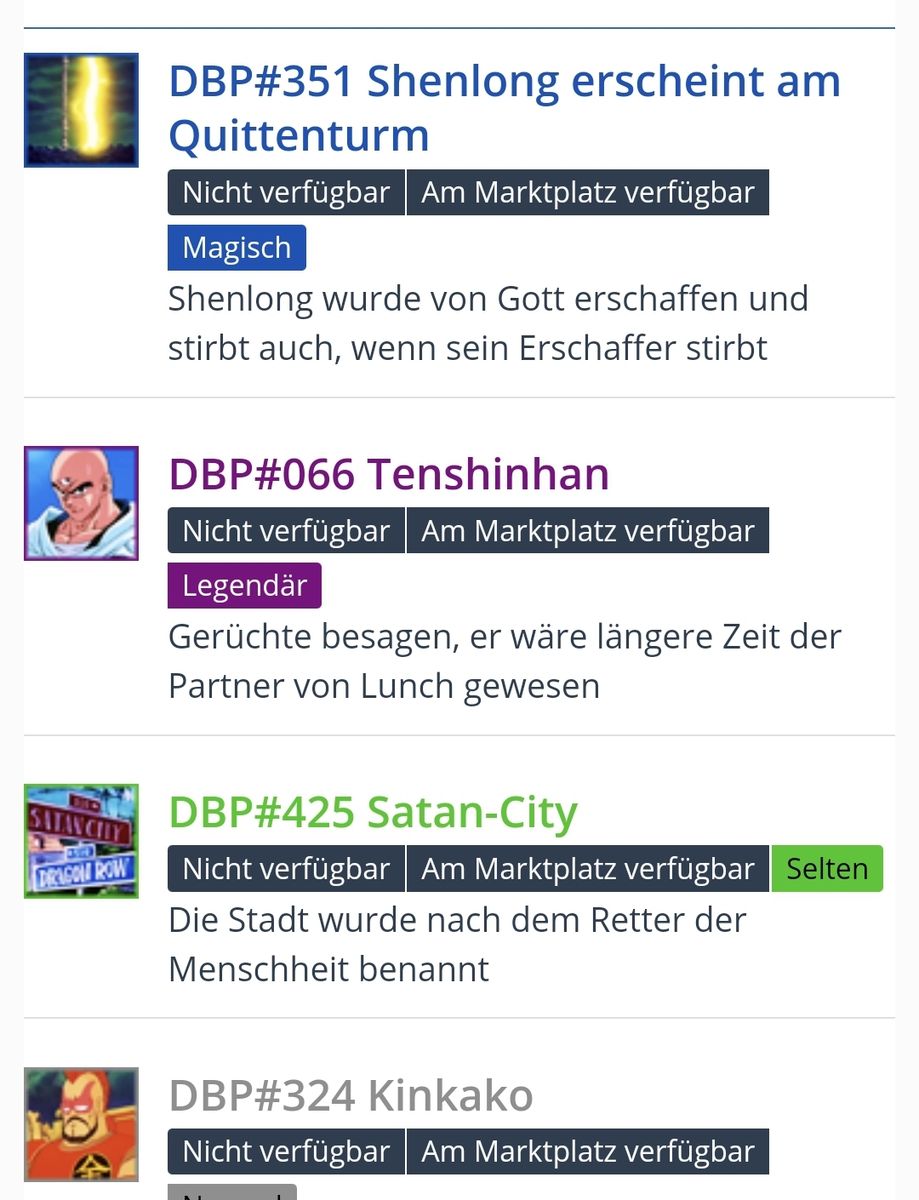Open DBP#324 Kinkako title link
Screen dimensions: 919x1200
[350, 1096]
